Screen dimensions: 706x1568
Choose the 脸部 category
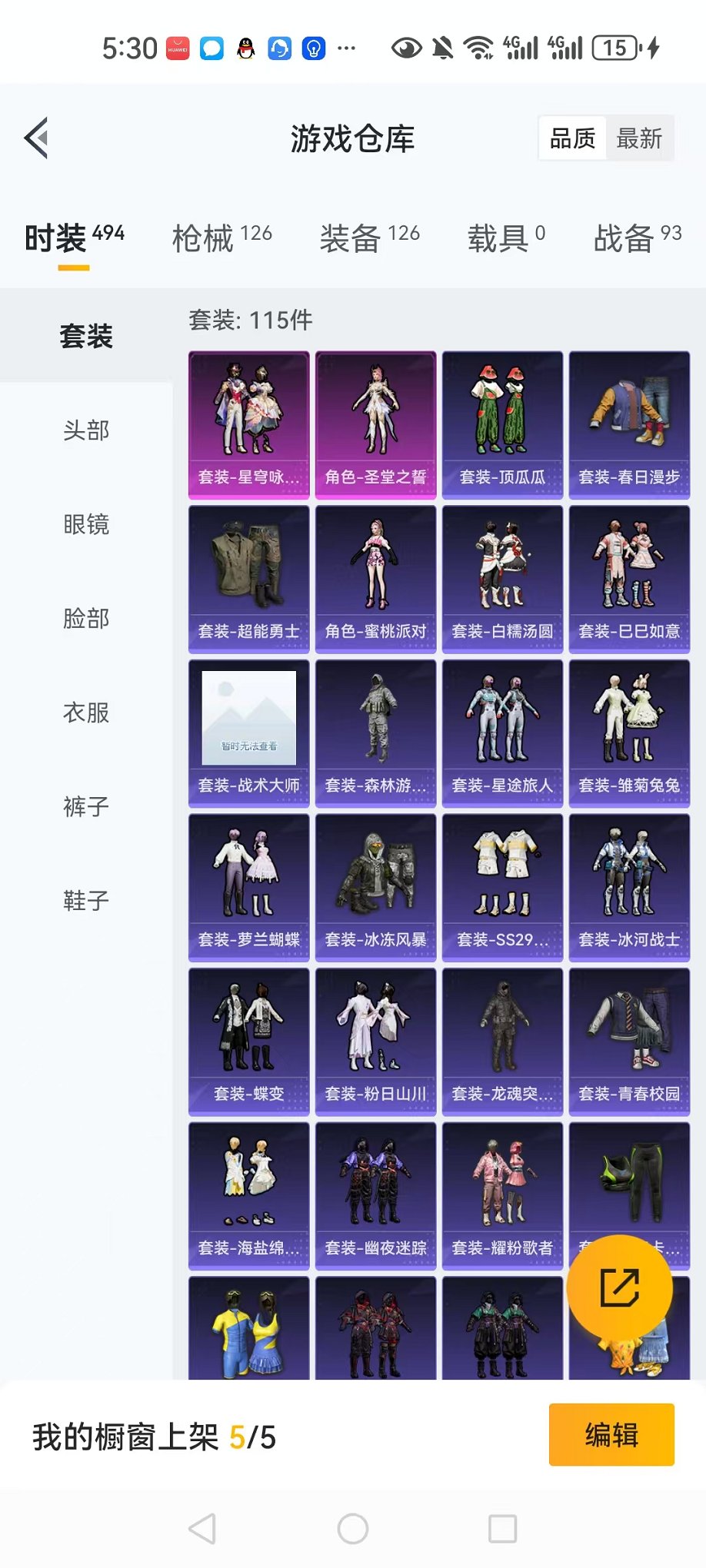pos(86,619)
